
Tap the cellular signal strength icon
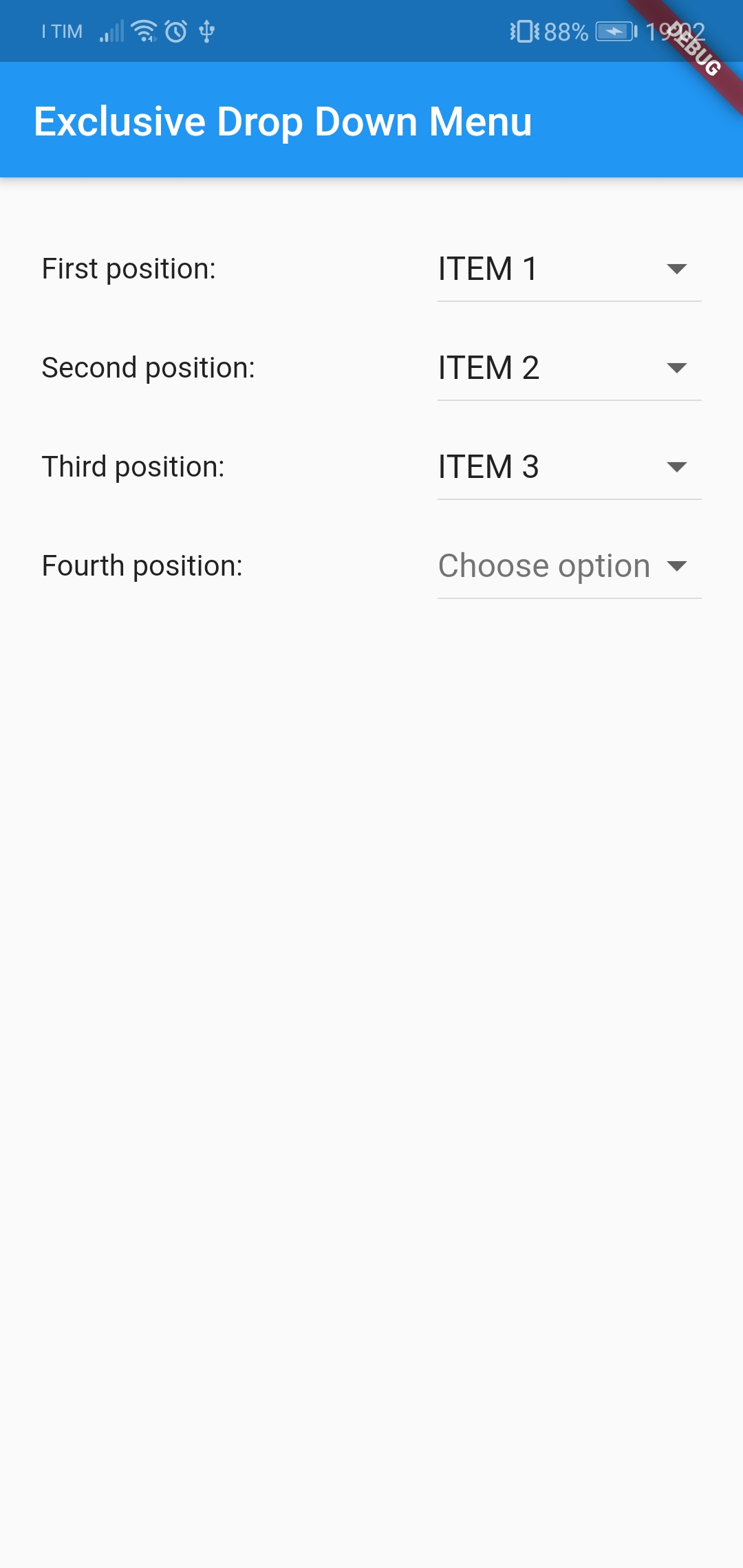tap(111, 32)
